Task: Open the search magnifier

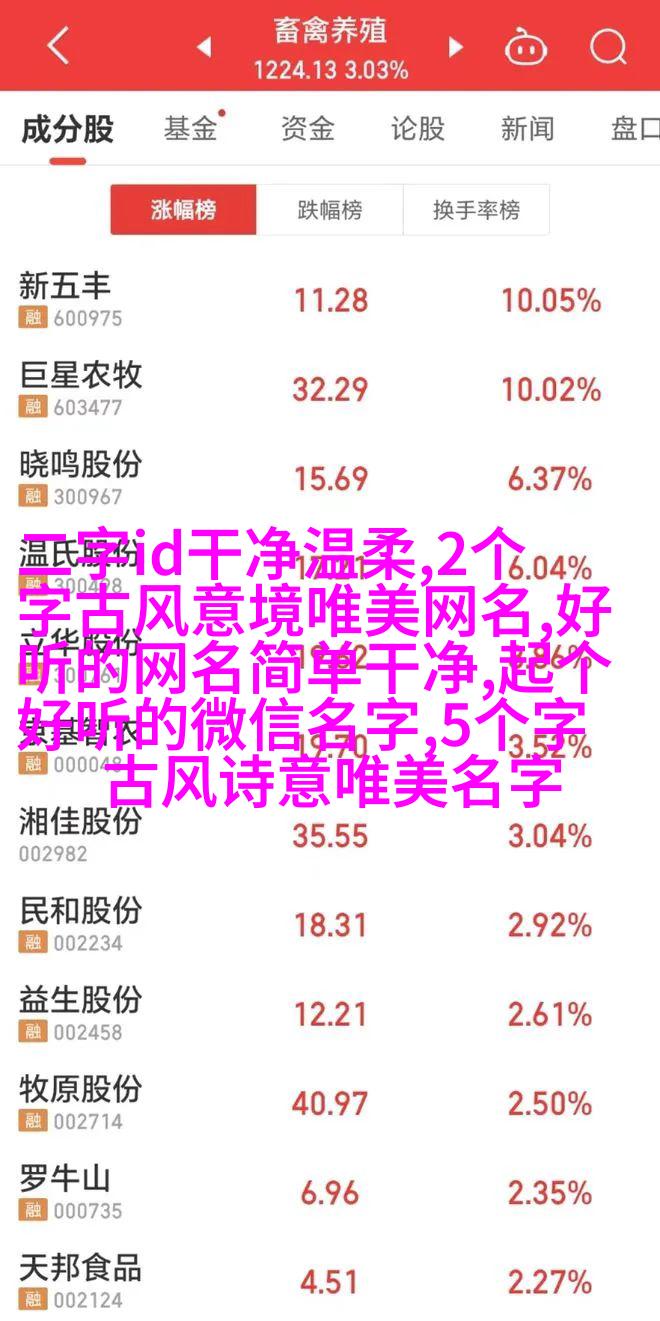Action: click(x=607, y=46)
